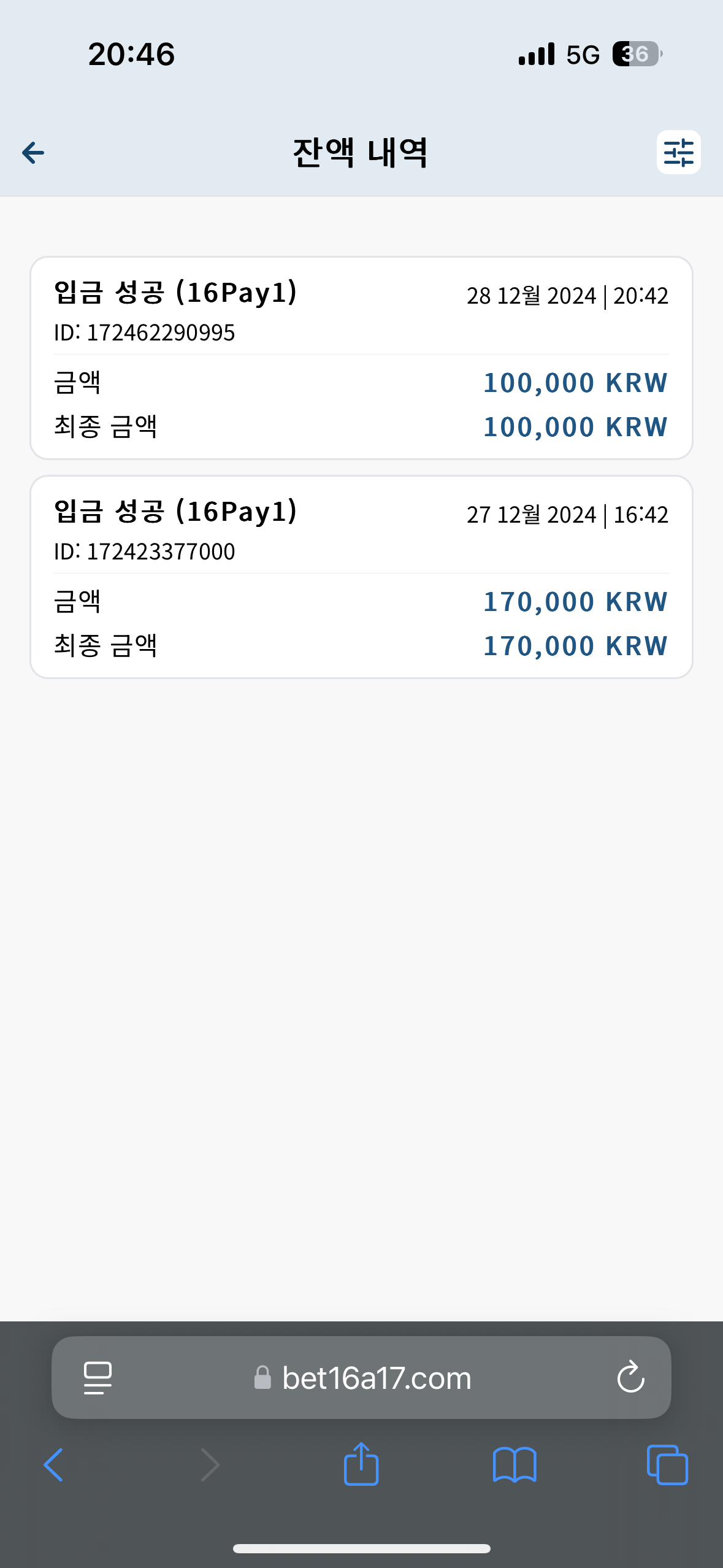Open Safari bookmarks
Viewport: 723px width, 1568px height.
(515, 1465)
